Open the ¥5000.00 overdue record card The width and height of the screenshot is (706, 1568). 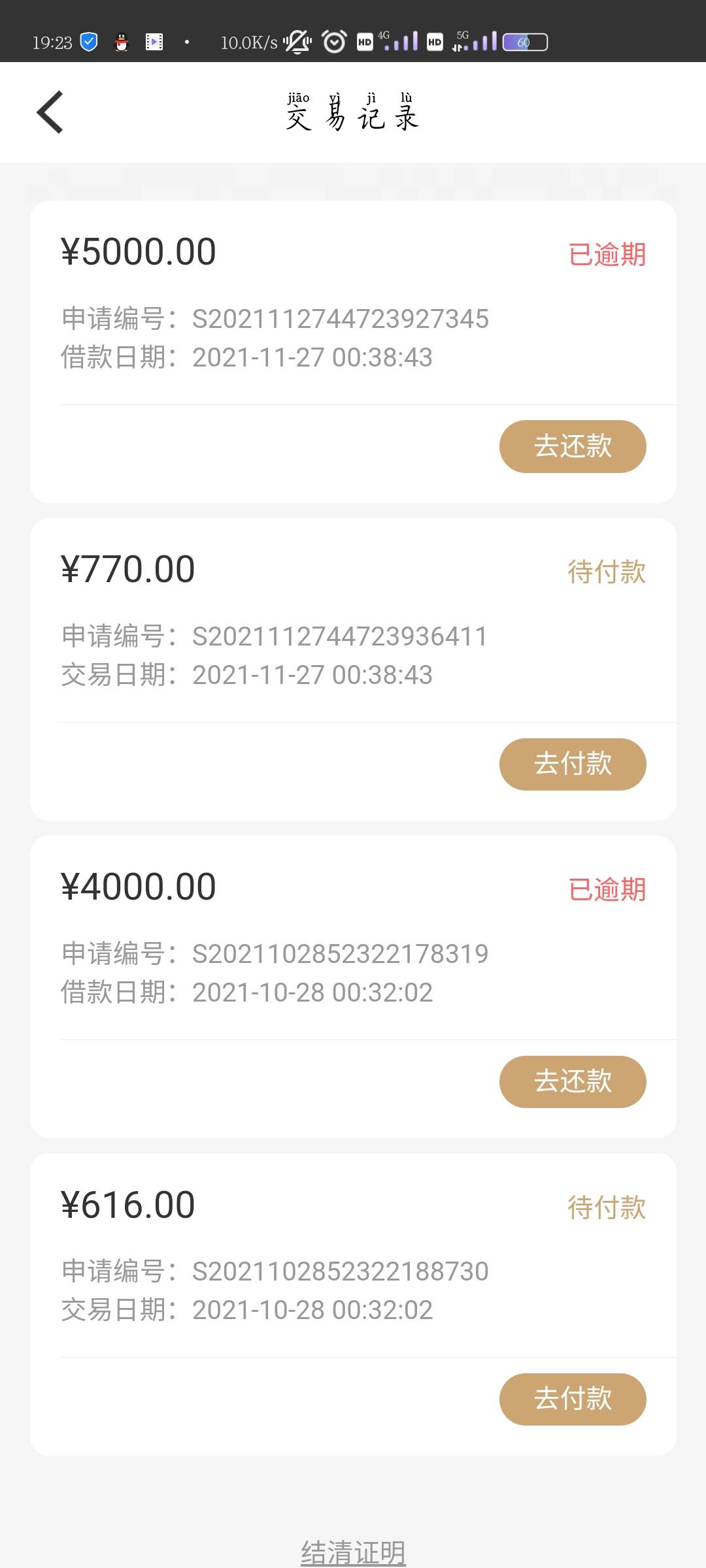(353, 351)
